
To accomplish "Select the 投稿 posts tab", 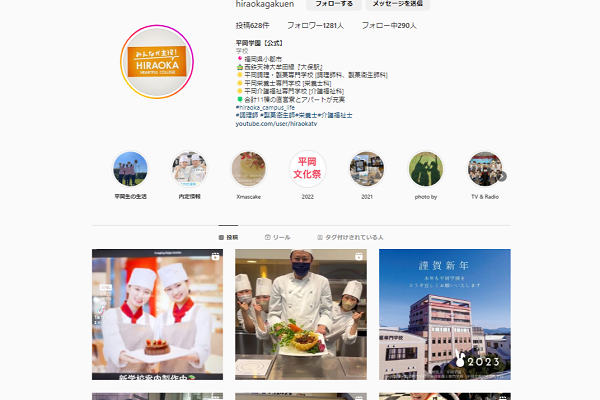I will (x=228, y=237).
